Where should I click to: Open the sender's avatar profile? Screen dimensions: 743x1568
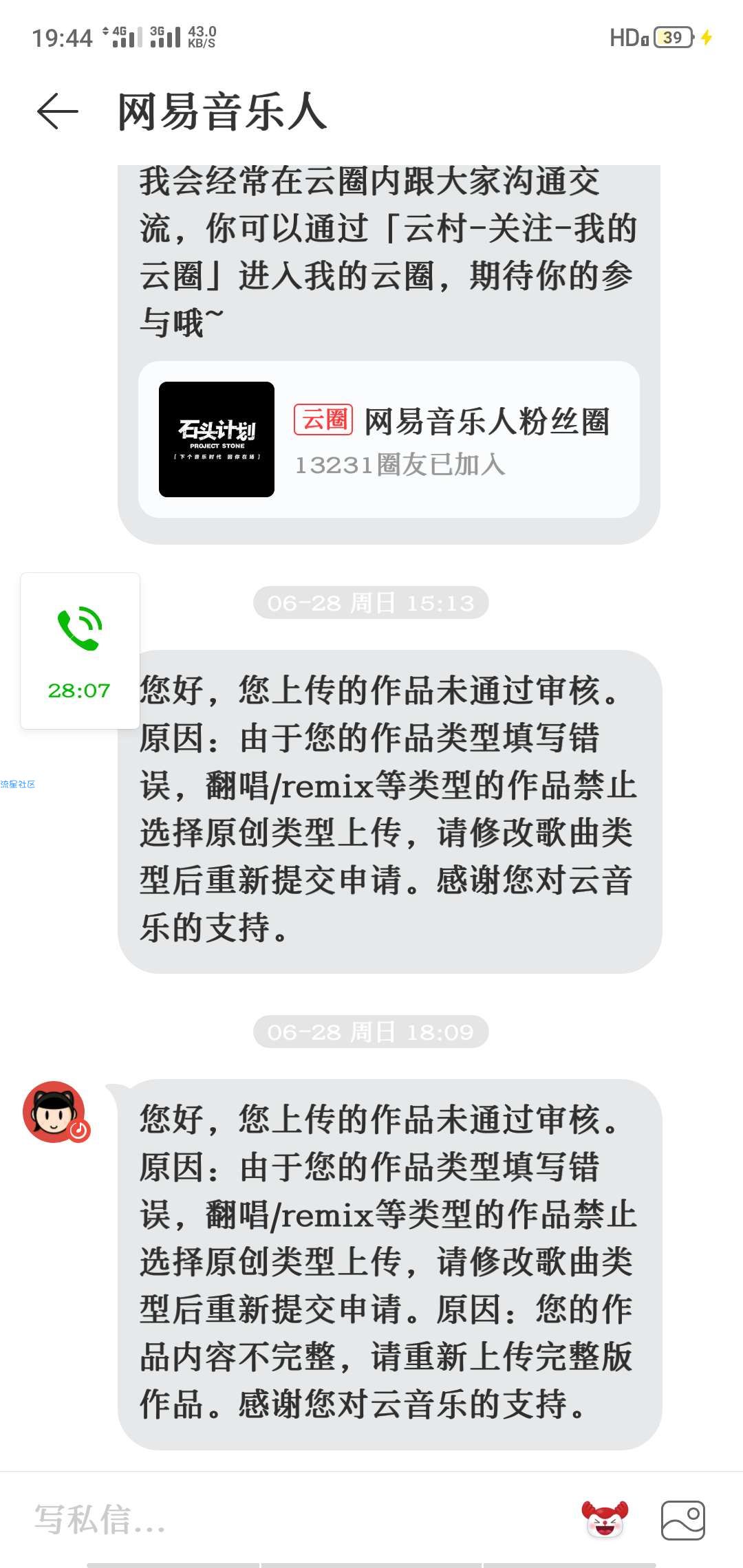pos(55,1112)
